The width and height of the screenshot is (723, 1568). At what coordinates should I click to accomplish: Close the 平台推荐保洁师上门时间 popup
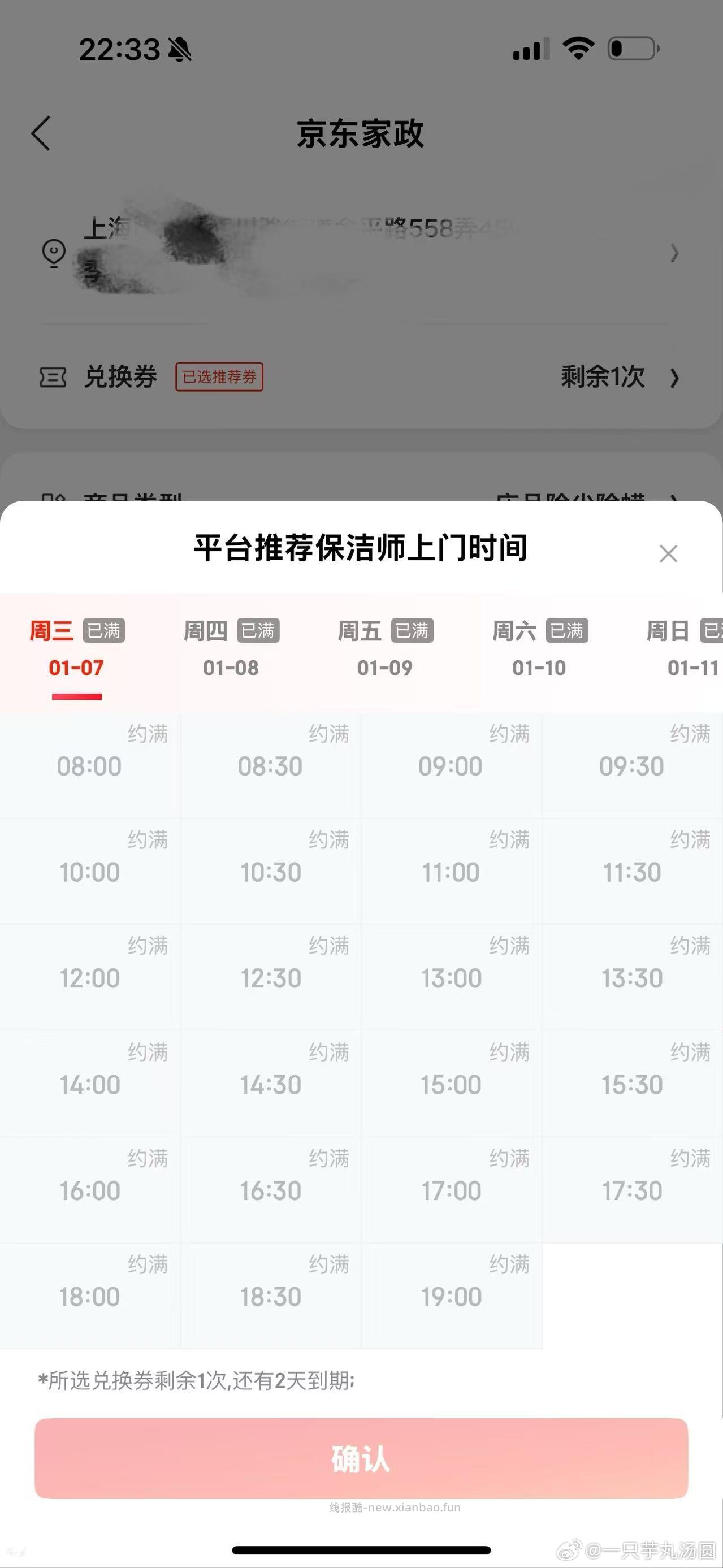coord(668,554)
